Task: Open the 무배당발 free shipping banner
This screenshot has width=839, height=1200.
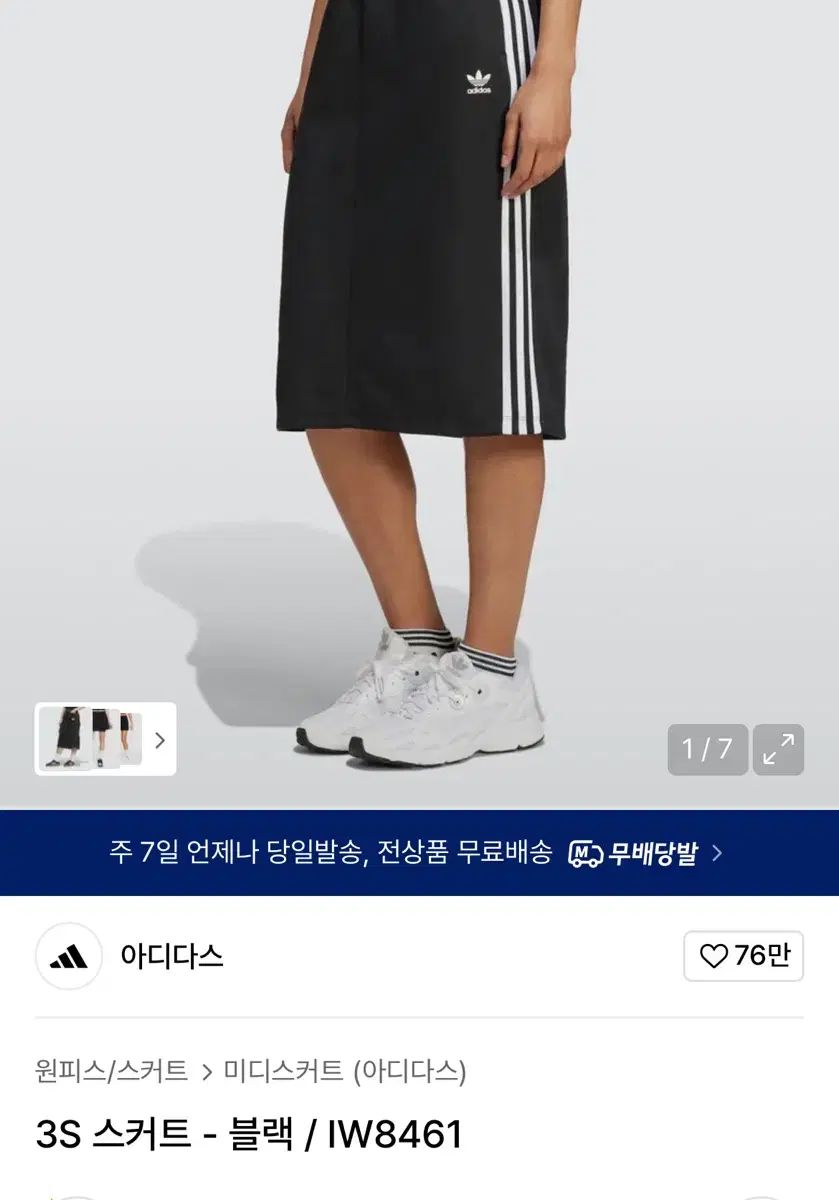Action: coord(419,853)
